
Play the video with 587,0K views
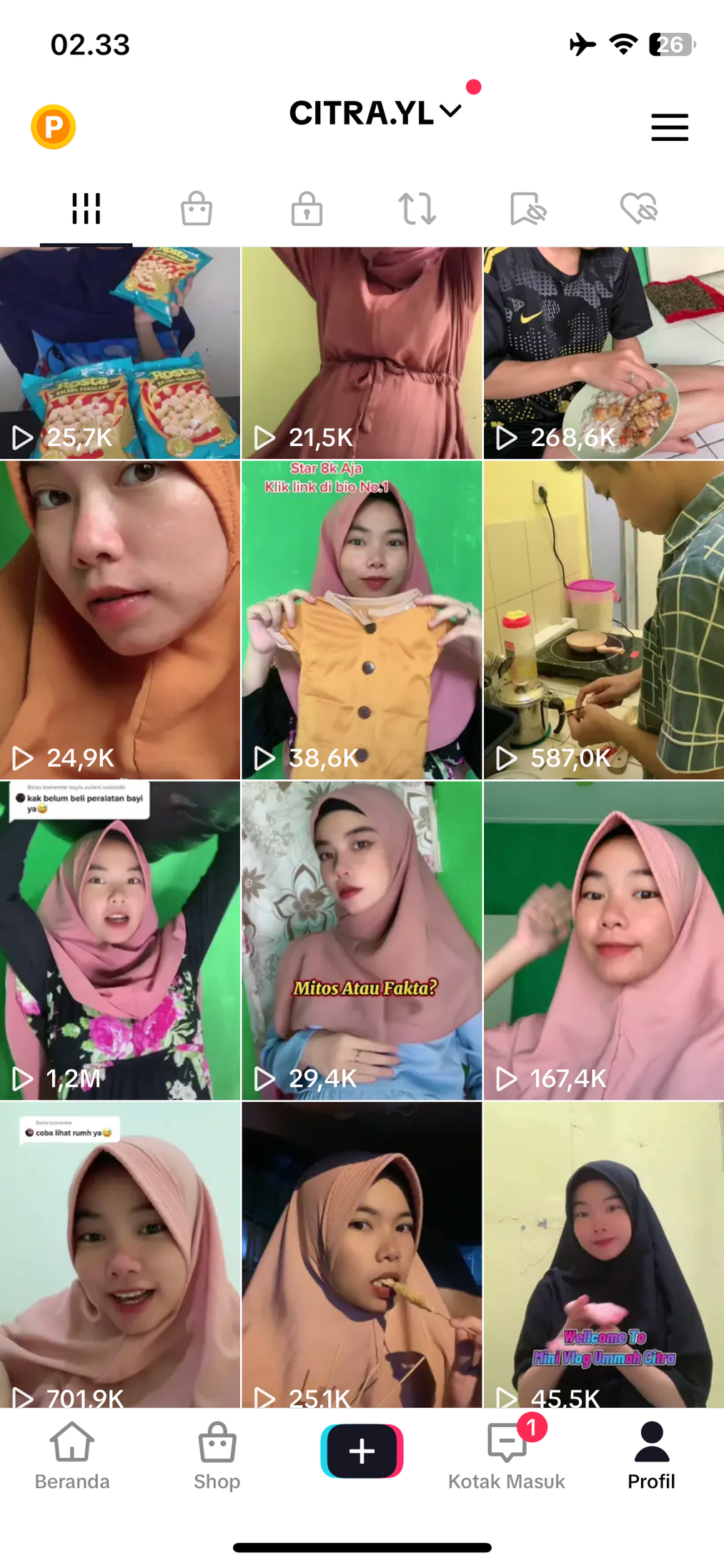[x=604, y=619]
